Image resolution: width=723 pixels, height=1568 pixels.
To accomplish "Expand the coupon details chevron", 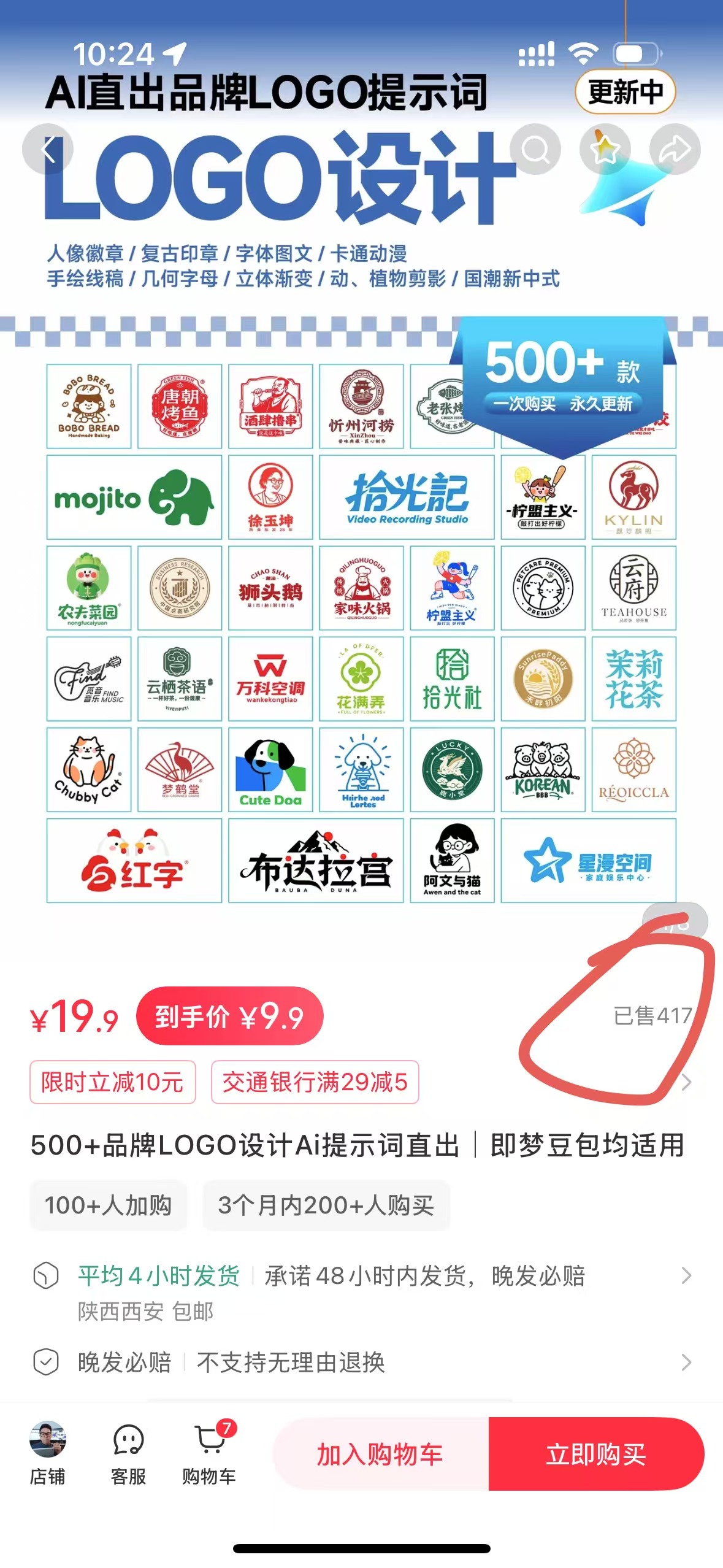I will [x=686, y=1083].
